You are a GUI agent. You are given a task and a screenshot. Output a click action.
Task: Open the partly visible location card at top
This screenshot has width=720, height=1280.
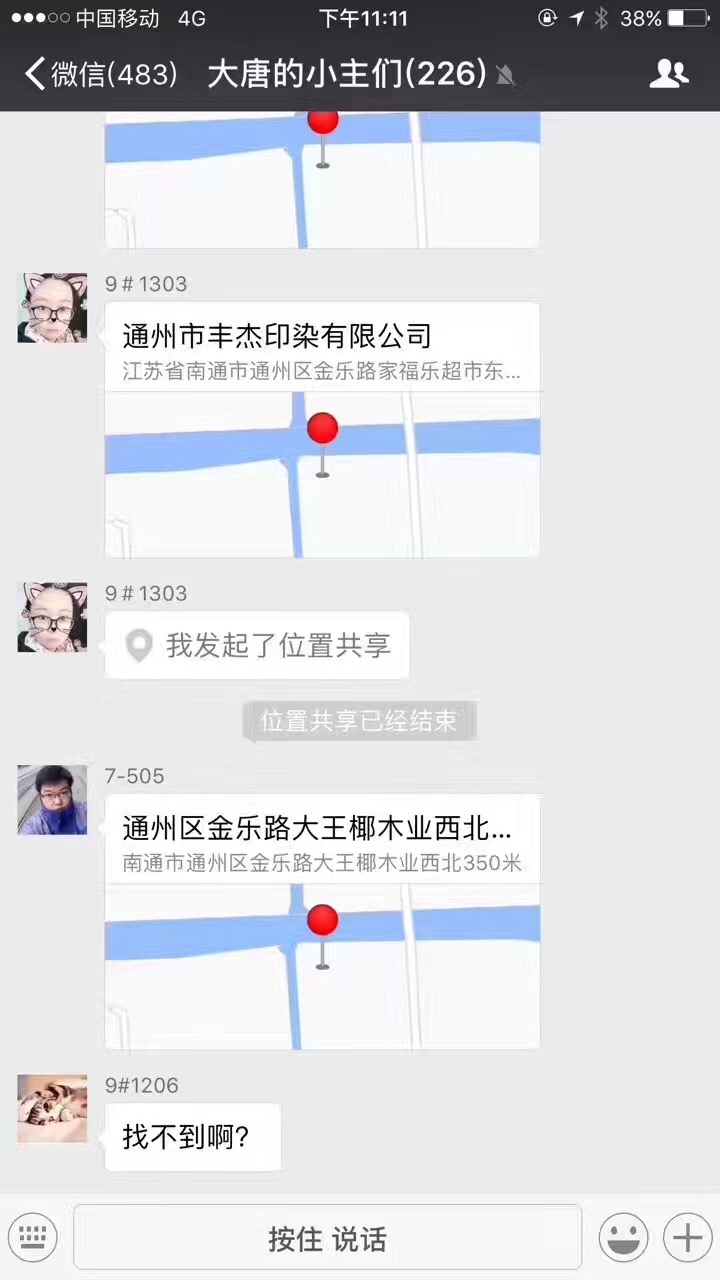[322, 180]
